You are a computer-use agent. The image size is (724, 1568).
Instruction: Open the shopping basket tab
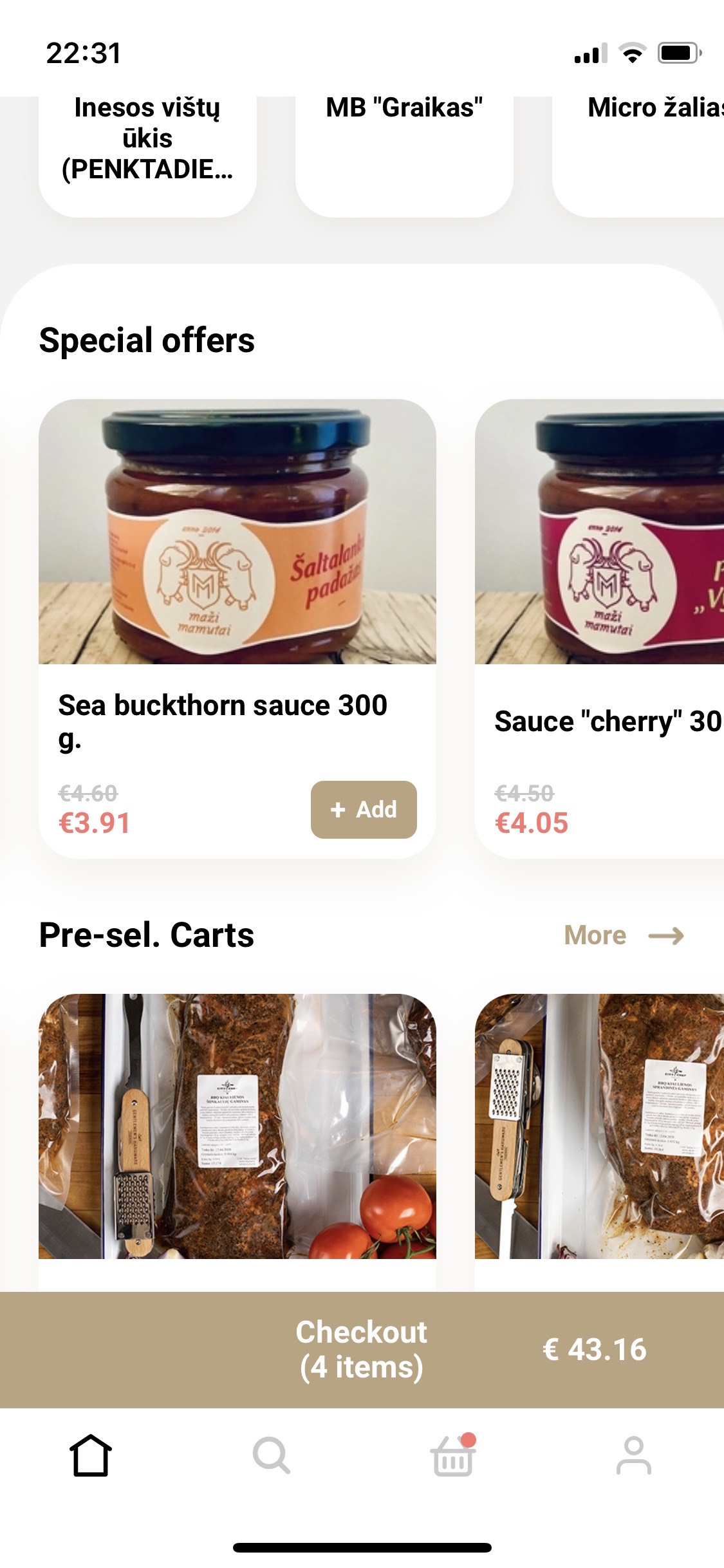pos(453,1455)
